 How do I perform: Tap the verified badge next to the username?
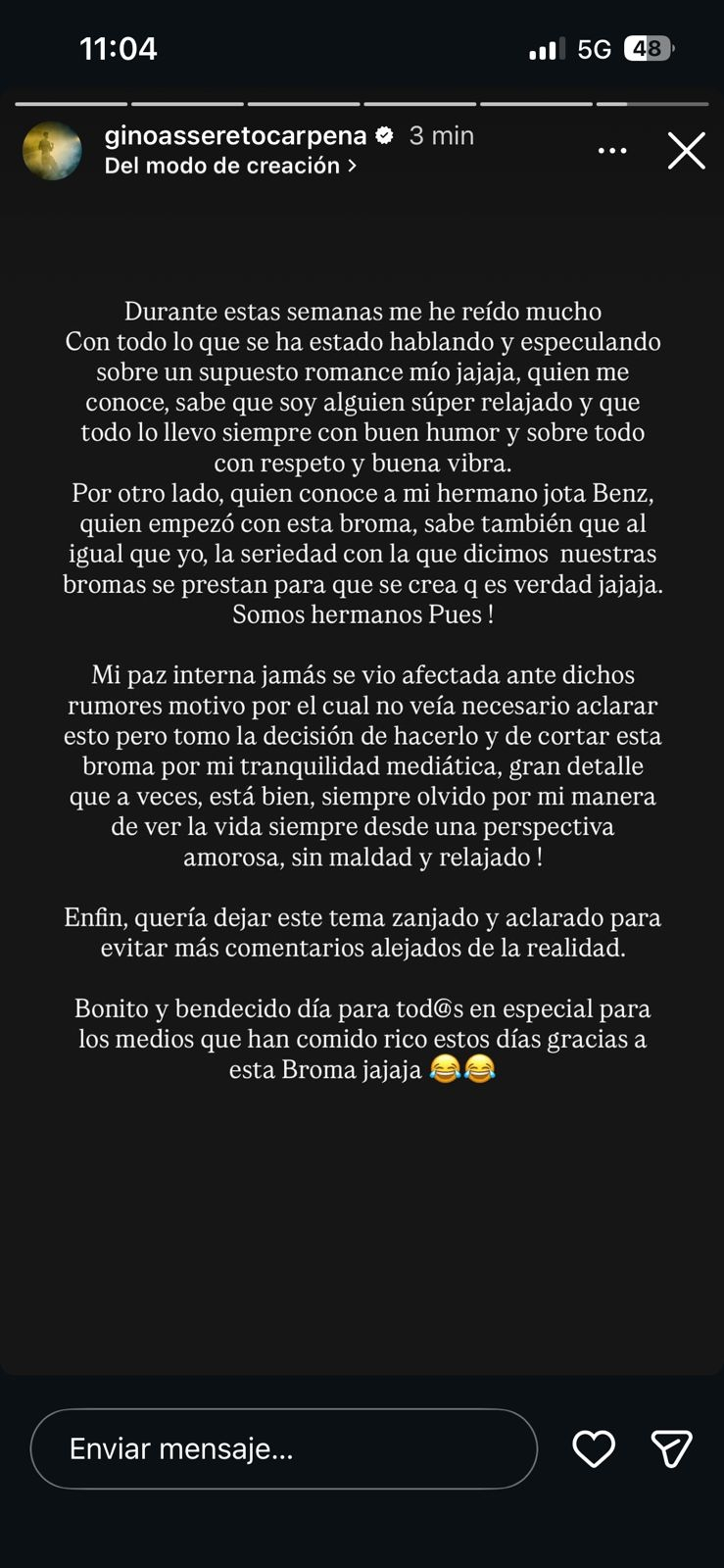384,136
